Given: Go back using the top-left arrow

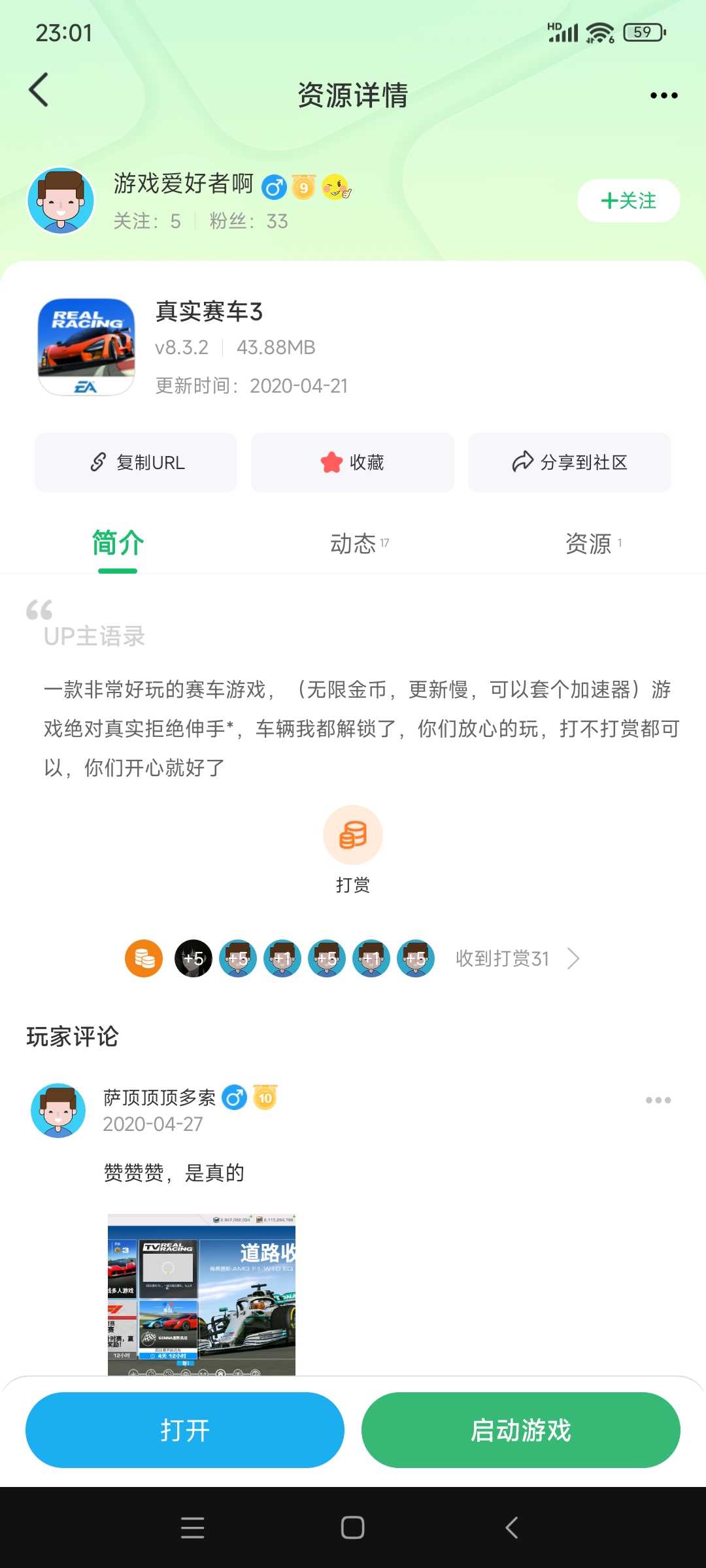Looking at the screenshot, I should pos(39,90).
